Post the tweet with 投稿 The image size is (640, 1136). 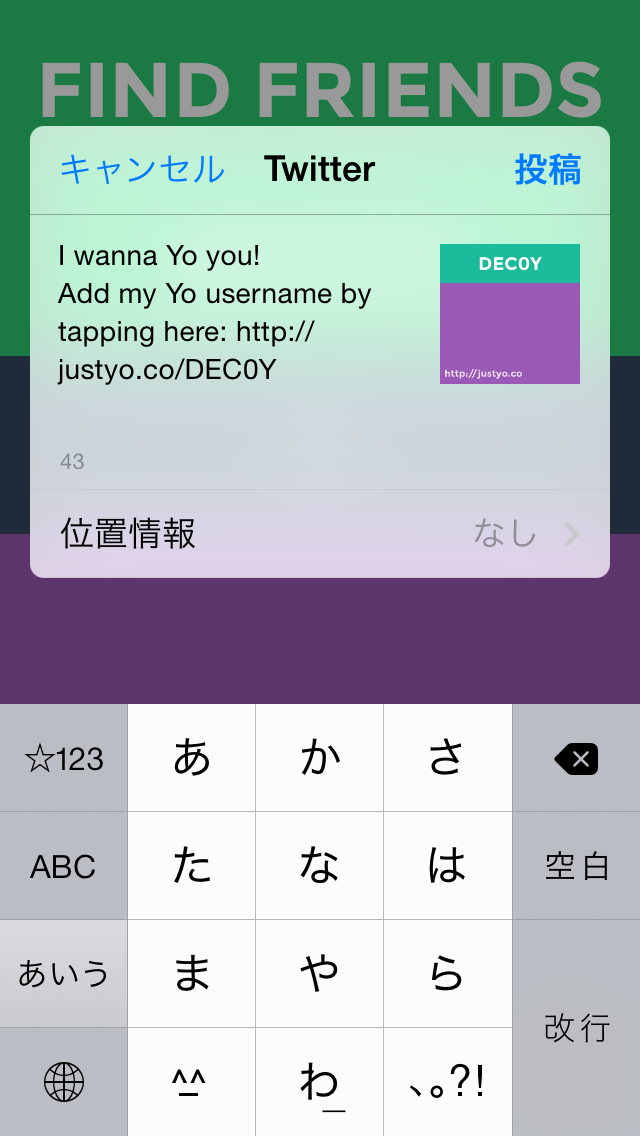click(547, 170)
